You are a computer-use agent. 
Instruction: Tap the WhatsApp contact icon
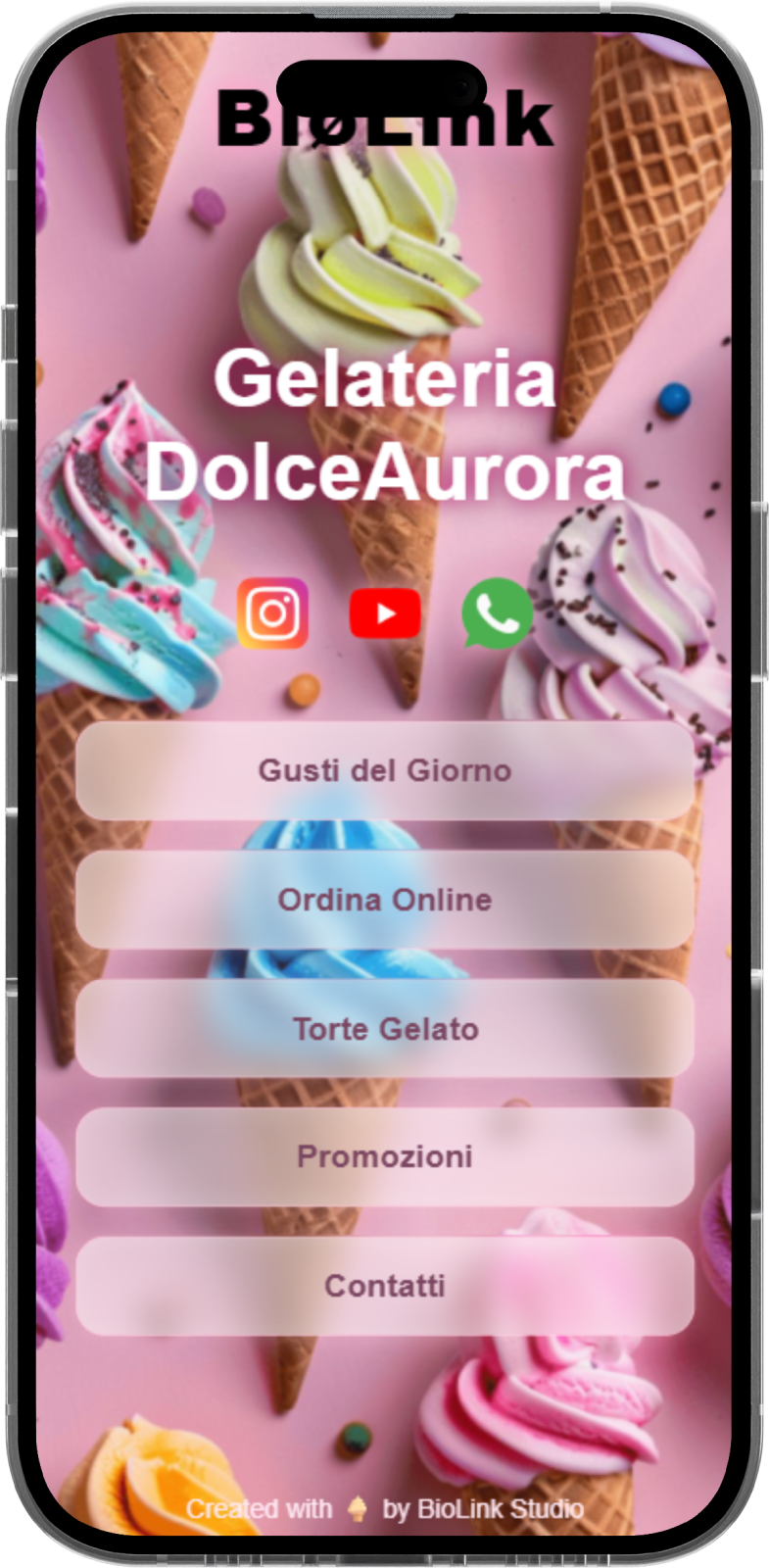498,613
